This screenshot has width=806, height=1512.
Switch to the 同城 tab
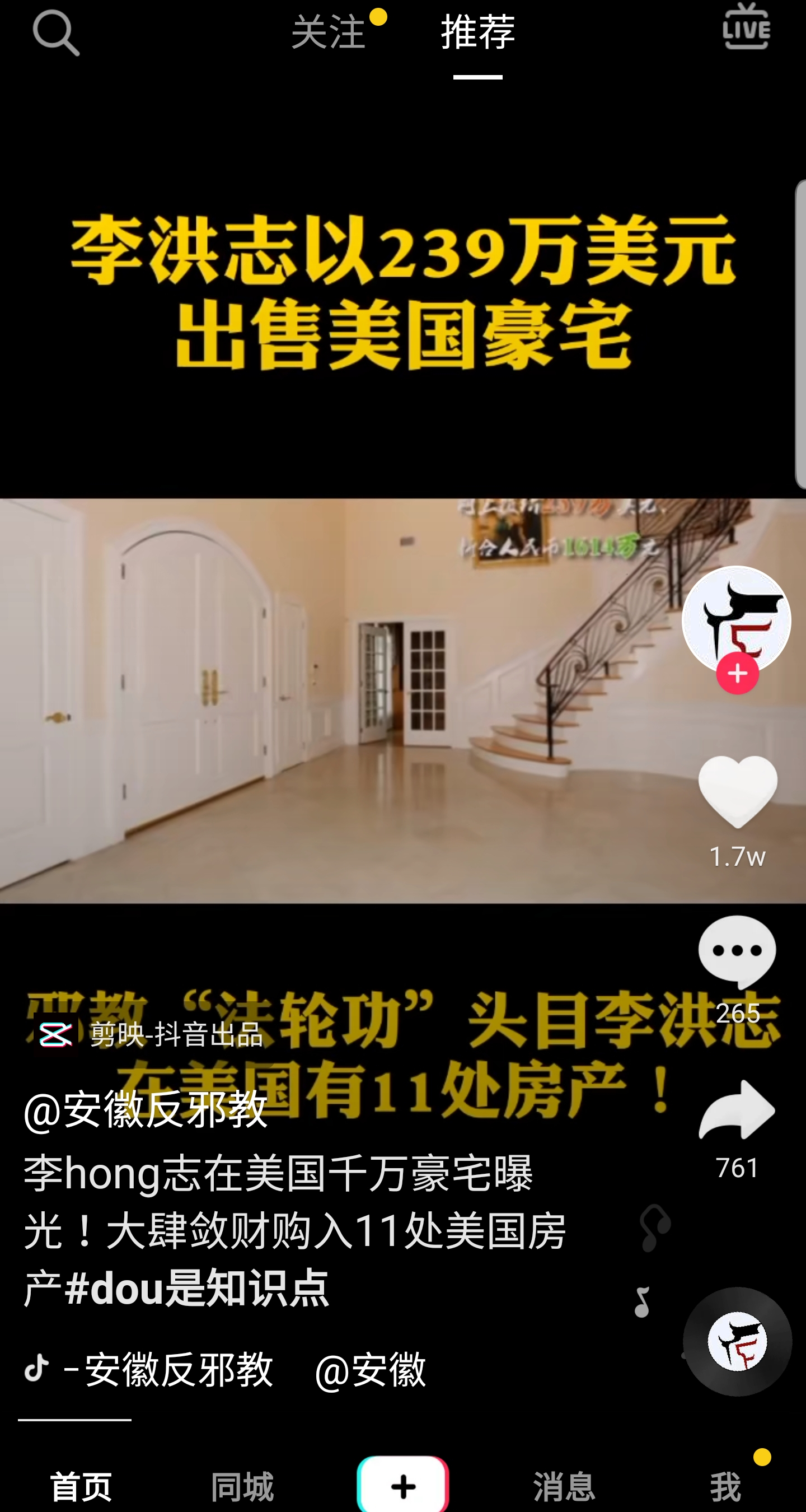(242, 1486)
